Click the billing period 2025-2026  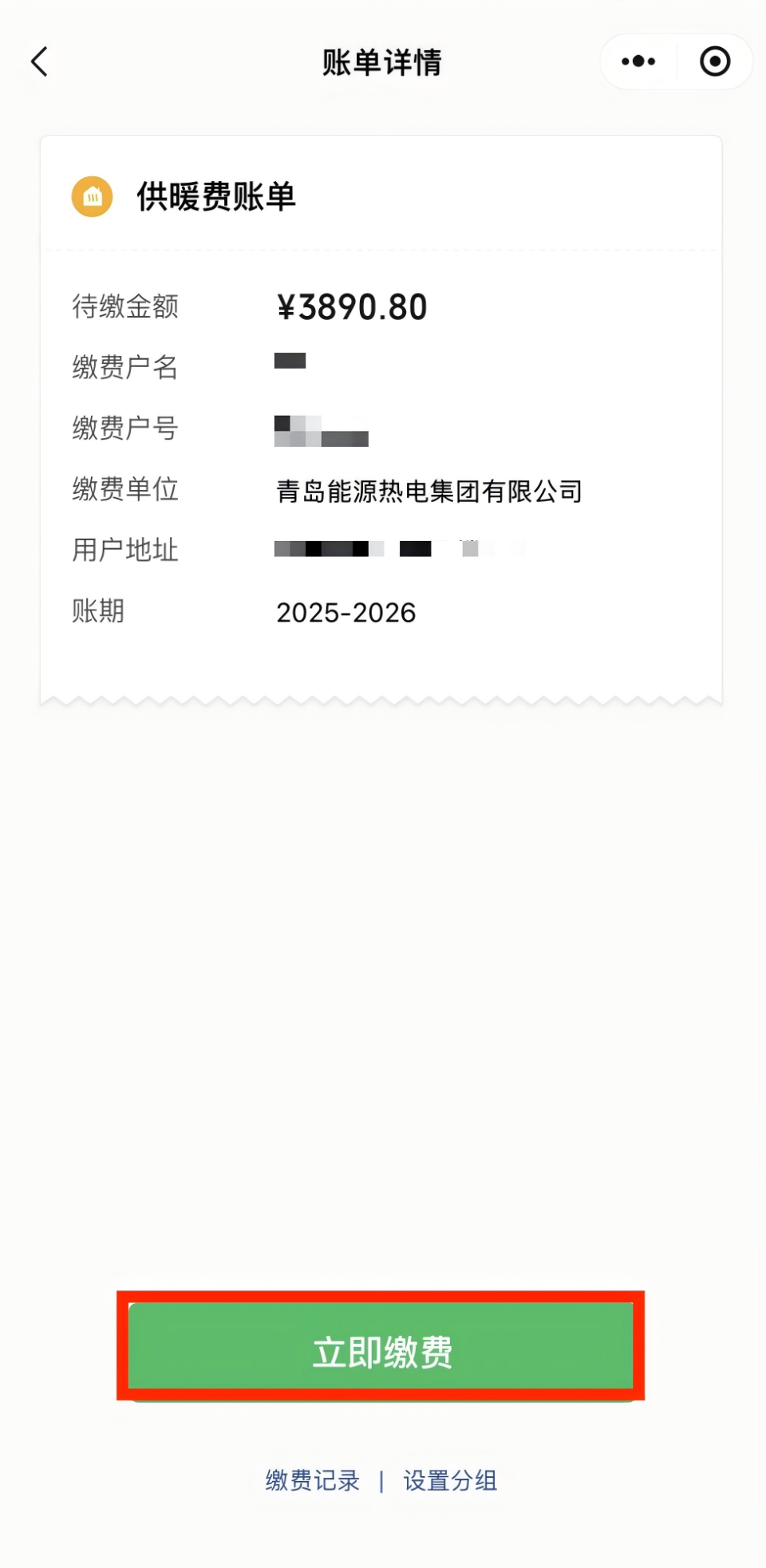coord(345,612)
